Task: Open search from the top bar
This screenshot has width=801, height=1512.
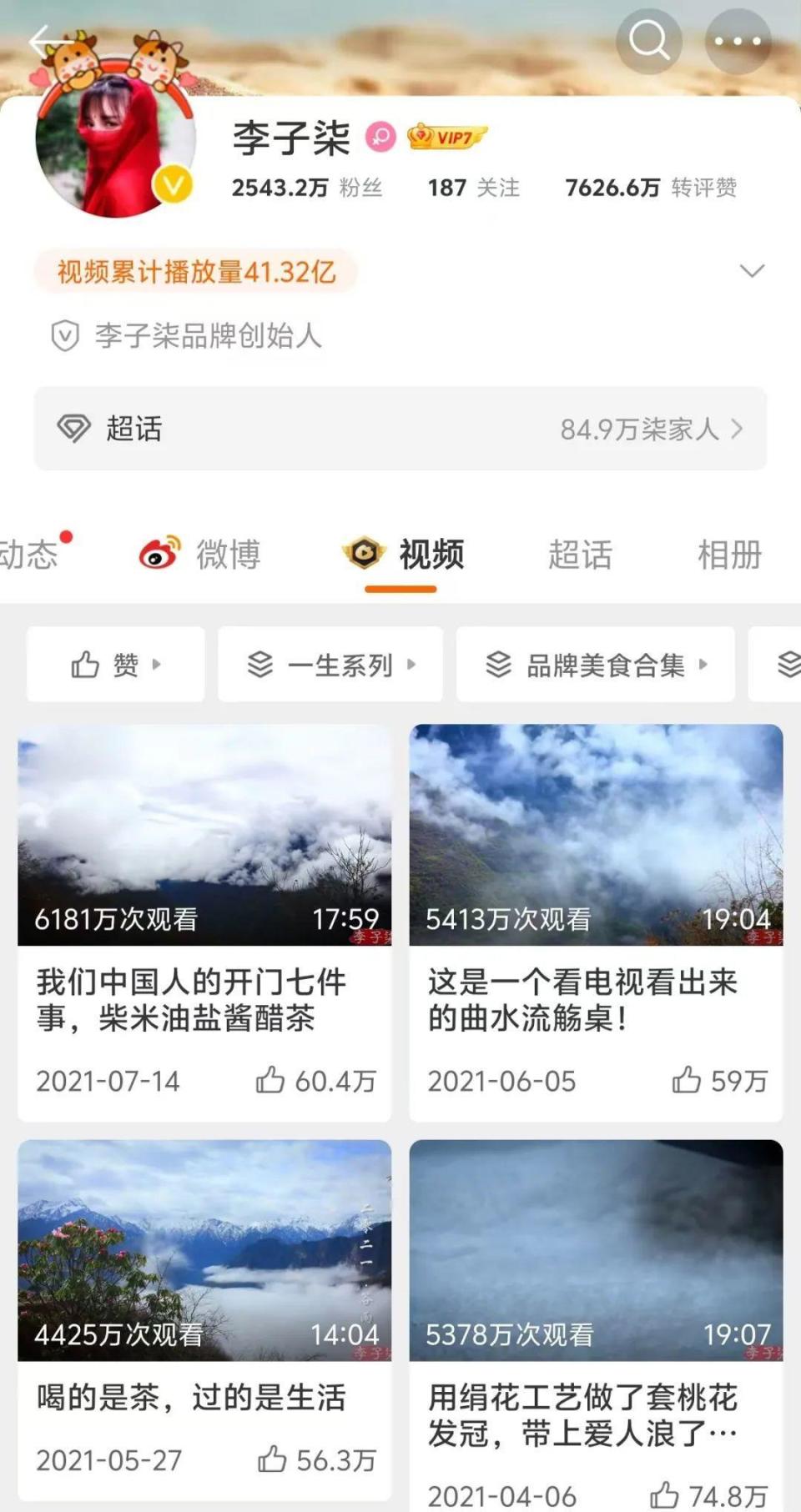Action: [649, 39]
